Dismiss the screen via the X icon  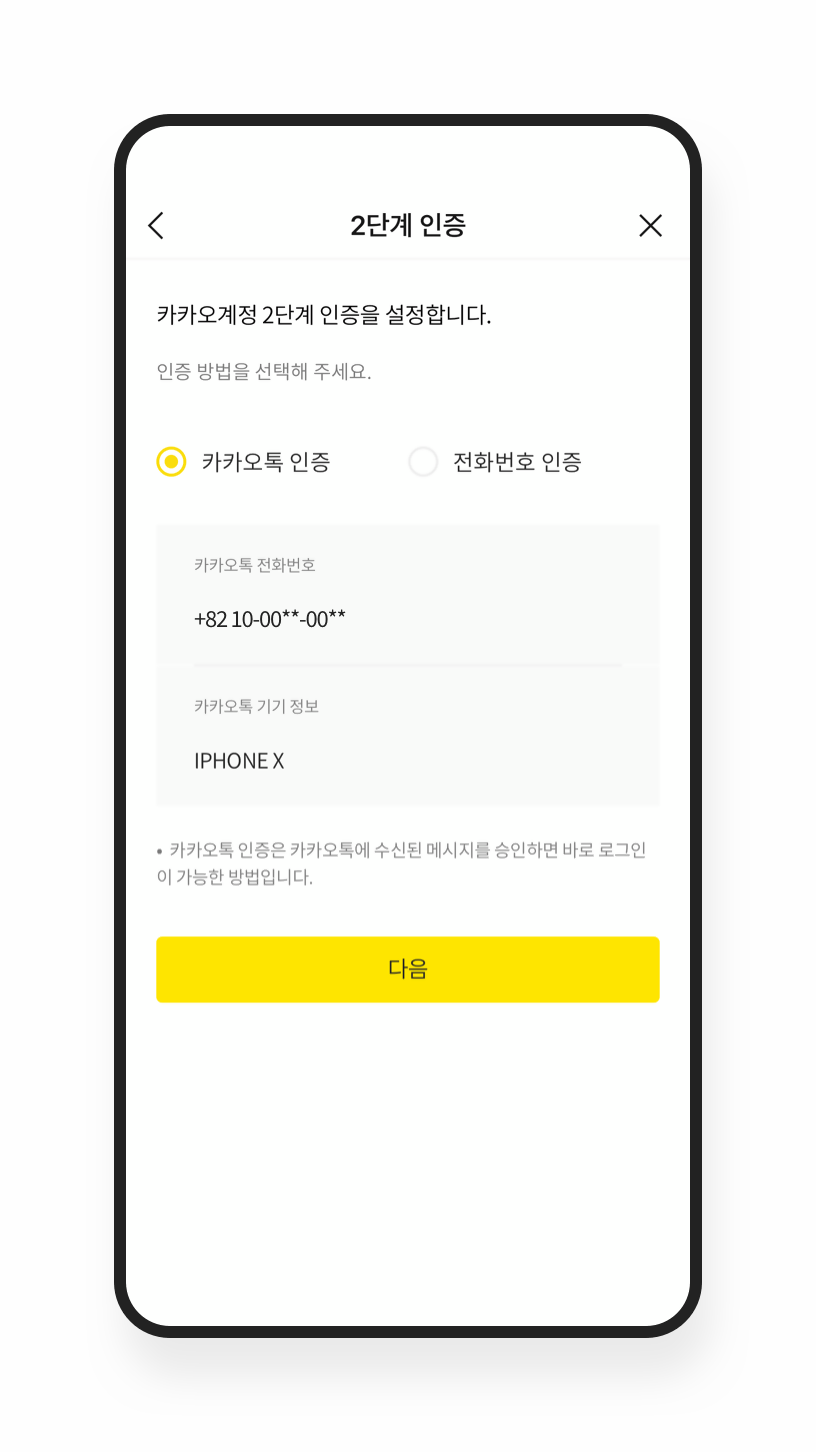click(650, 226)
